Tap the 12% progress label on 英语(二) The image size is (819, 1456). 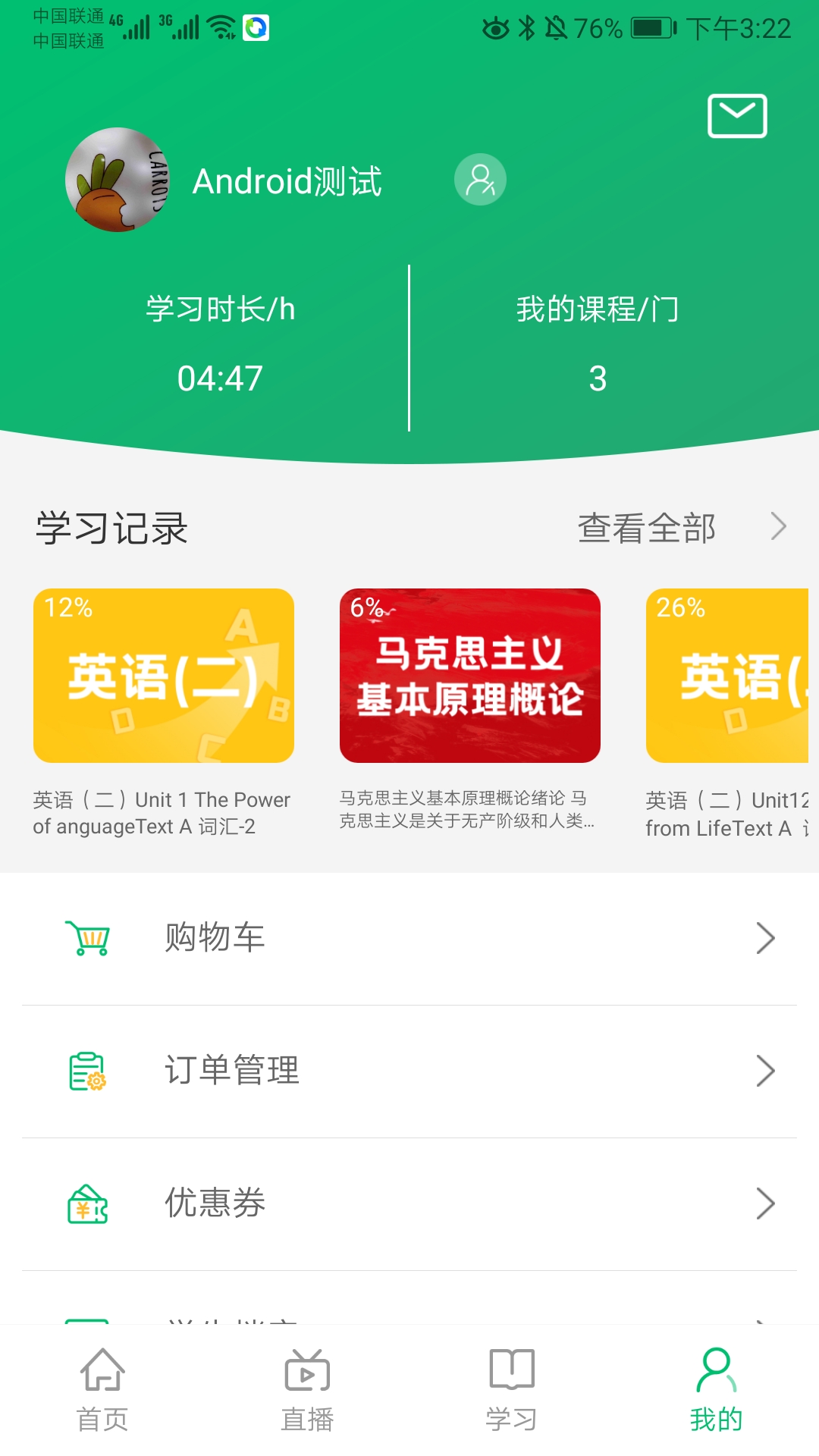(x=67, y=608)
